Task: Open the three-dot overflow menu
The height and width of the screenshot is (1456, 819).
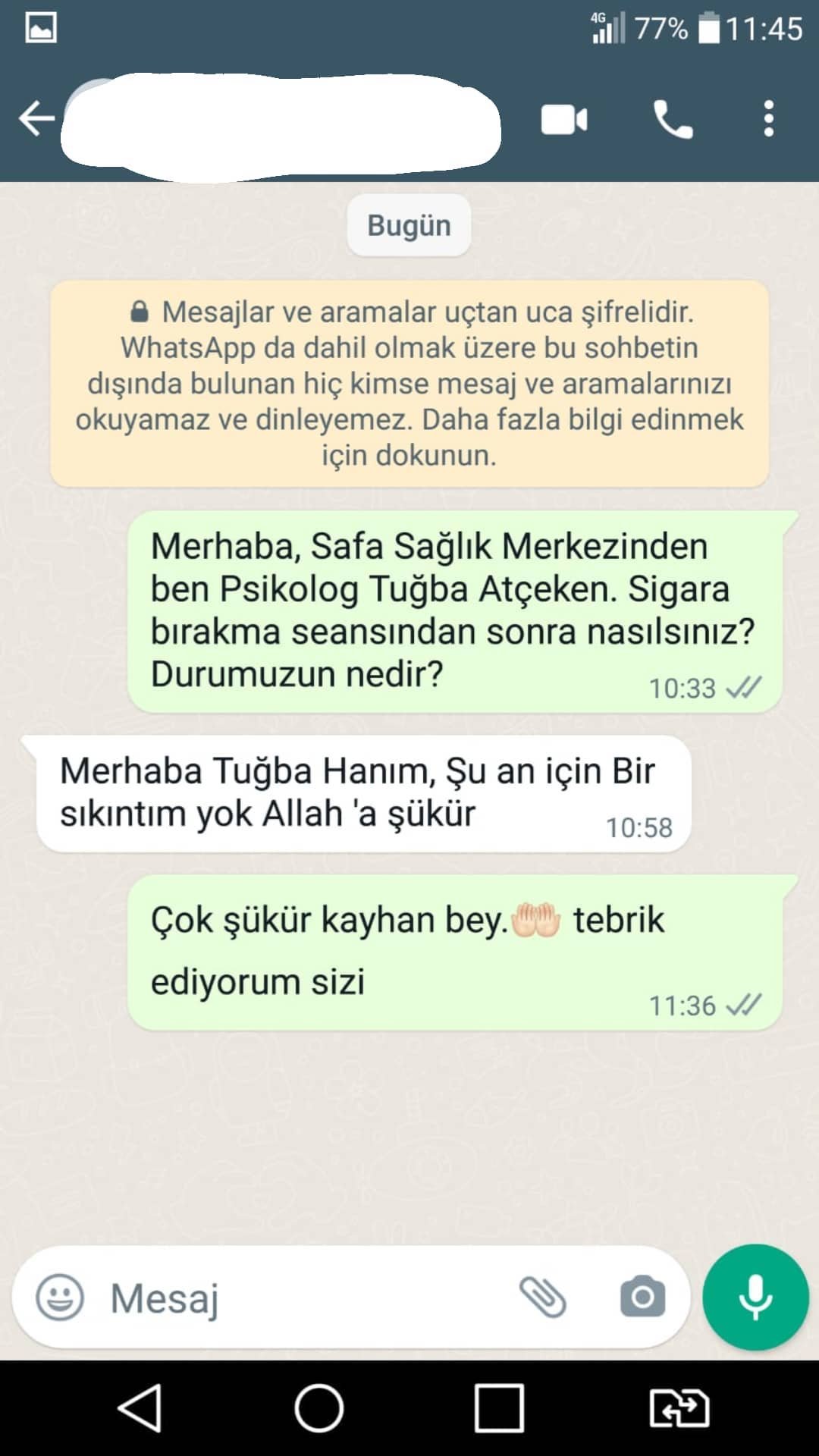Action: [769, 119]
